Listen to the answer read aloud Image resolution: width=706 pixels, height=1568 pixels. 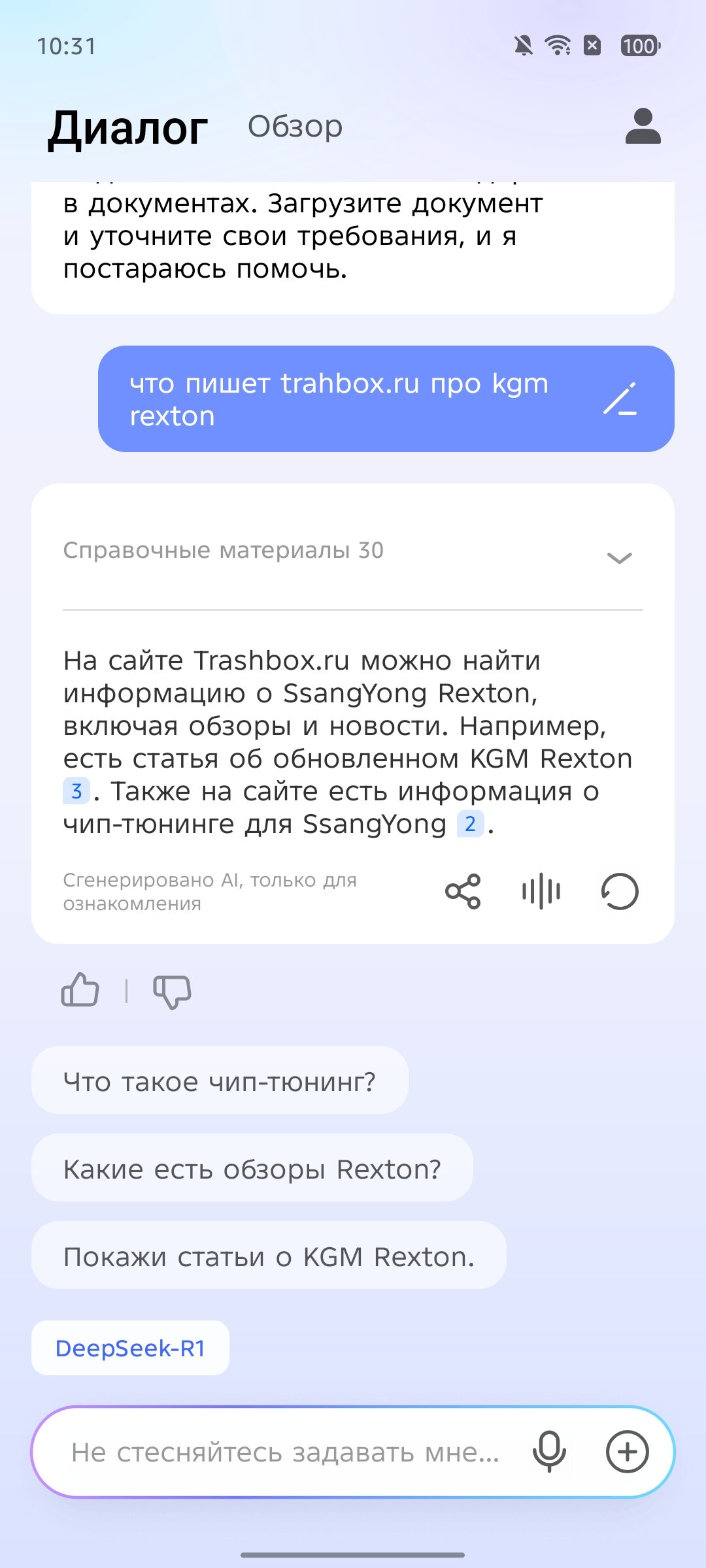click(541, 891)
